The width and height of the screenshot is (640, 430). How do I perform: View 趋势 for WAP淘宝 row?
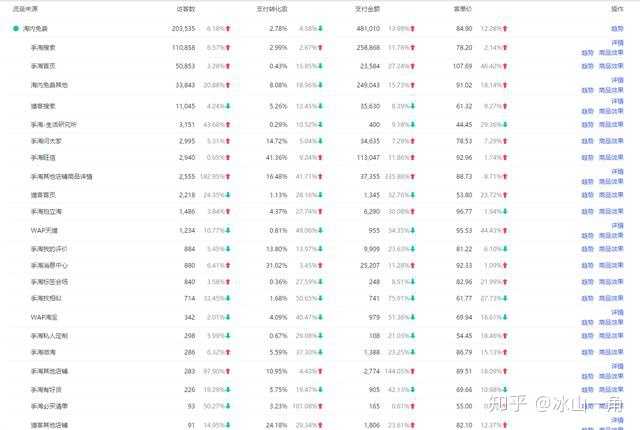point(587,320)
